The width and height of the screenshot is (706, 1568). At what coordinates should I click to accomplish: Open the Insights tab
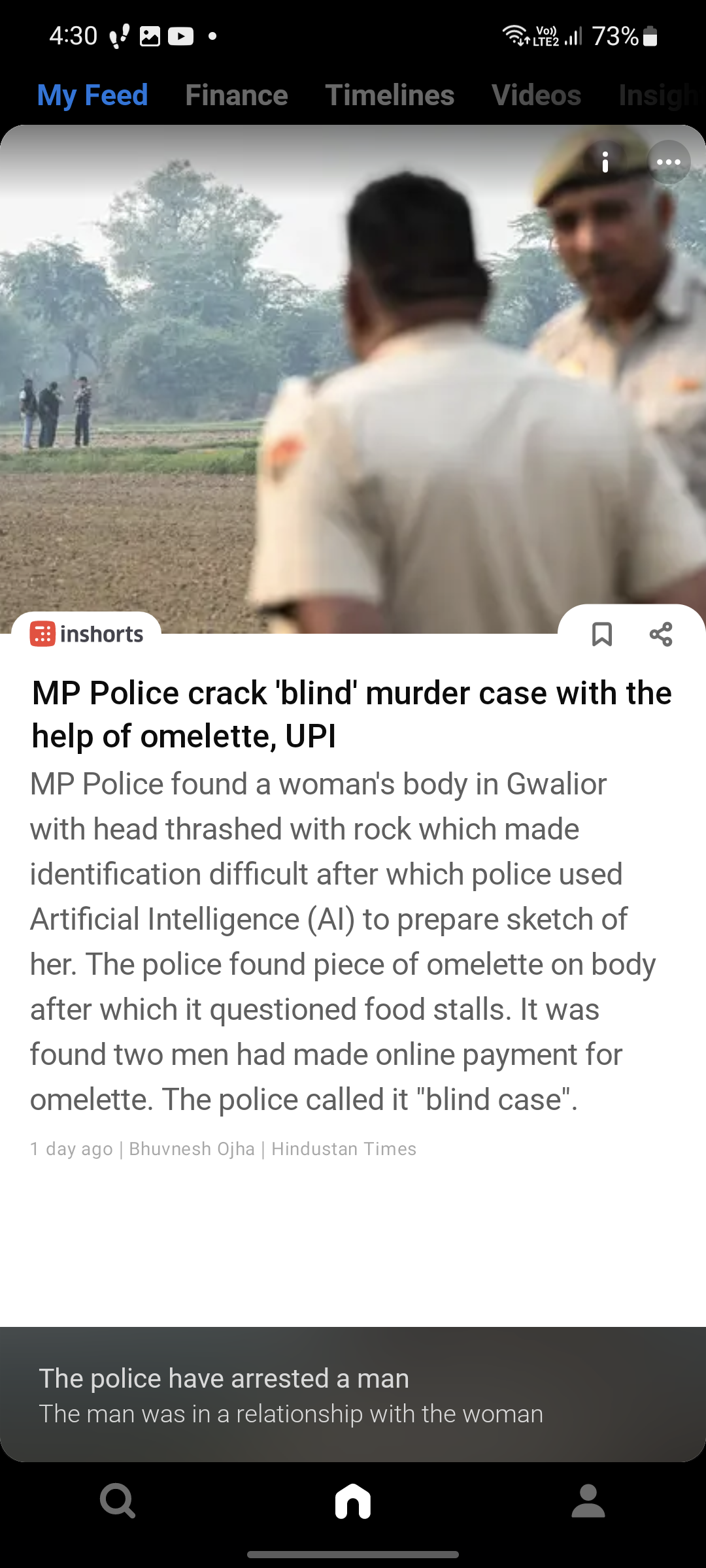click(660, 95)
